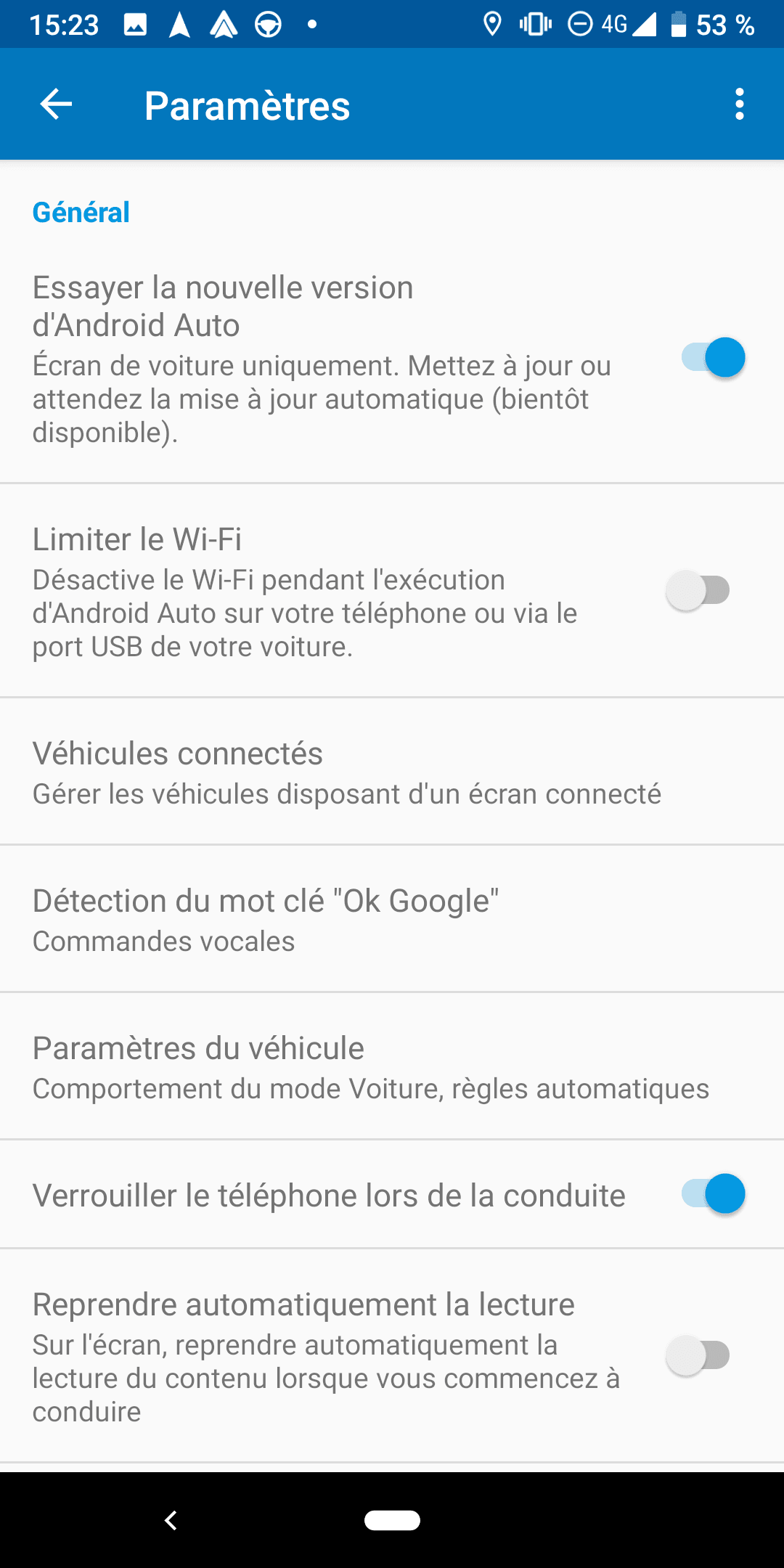Enable Reprendre automatiquement la lecture
The image size is (784, 1568).
point(698,1355)
